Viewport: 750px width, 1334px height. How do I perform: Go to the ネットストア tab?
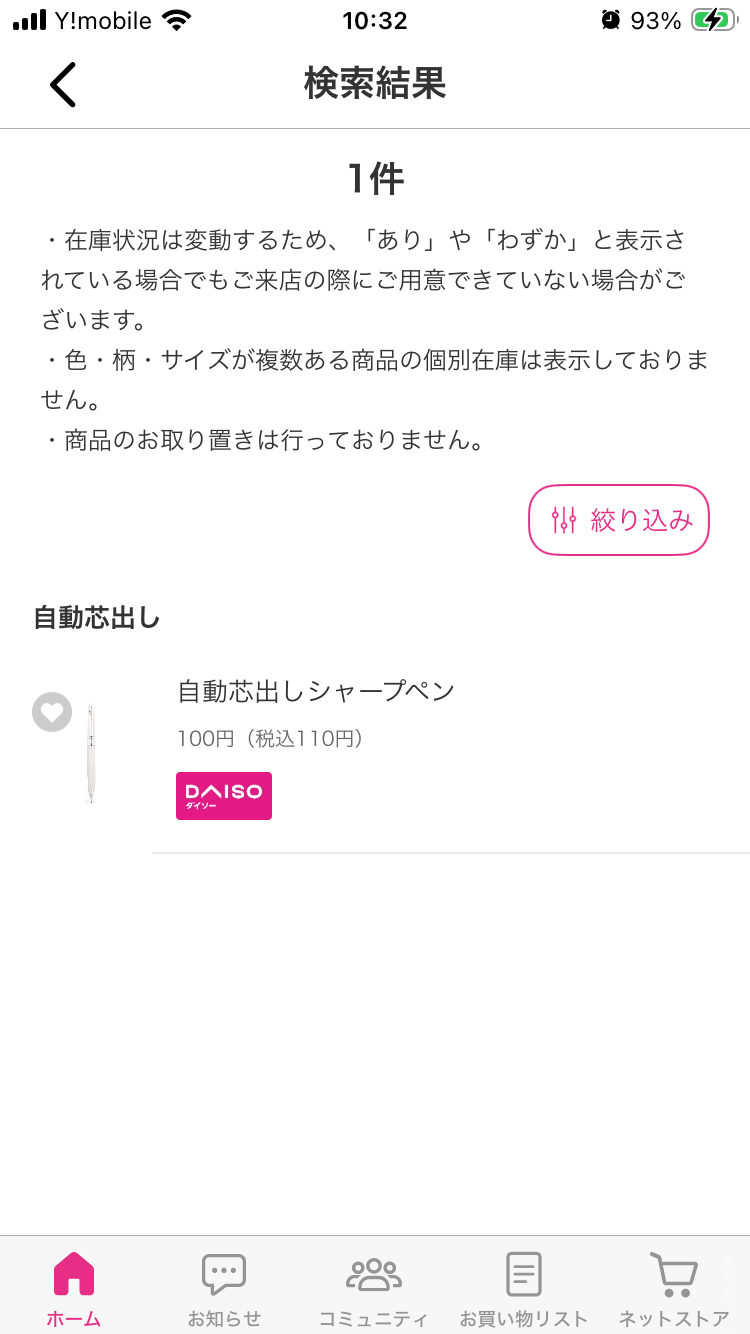click(673, 1289)
